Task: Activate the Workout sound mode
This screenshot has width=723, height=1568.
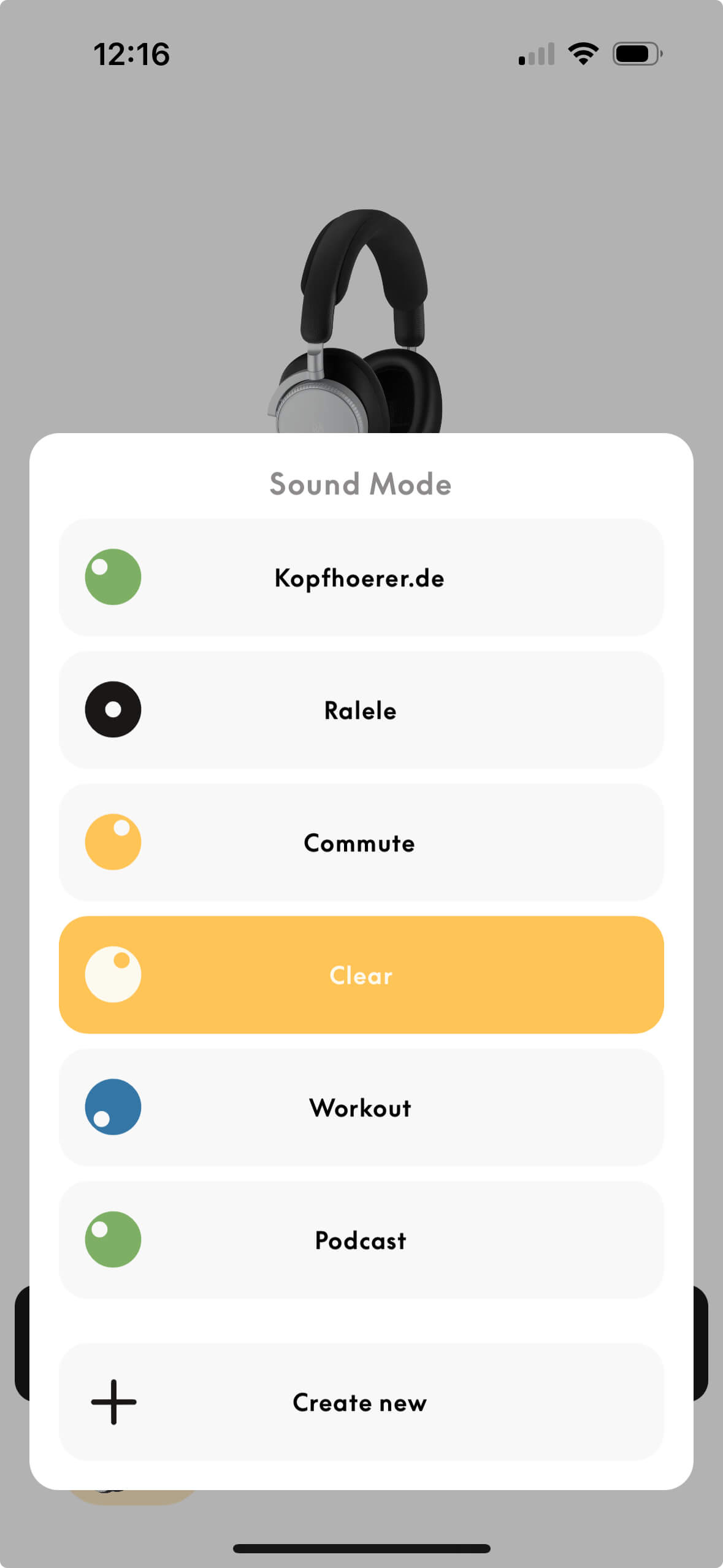Action: click(361, 1107)
